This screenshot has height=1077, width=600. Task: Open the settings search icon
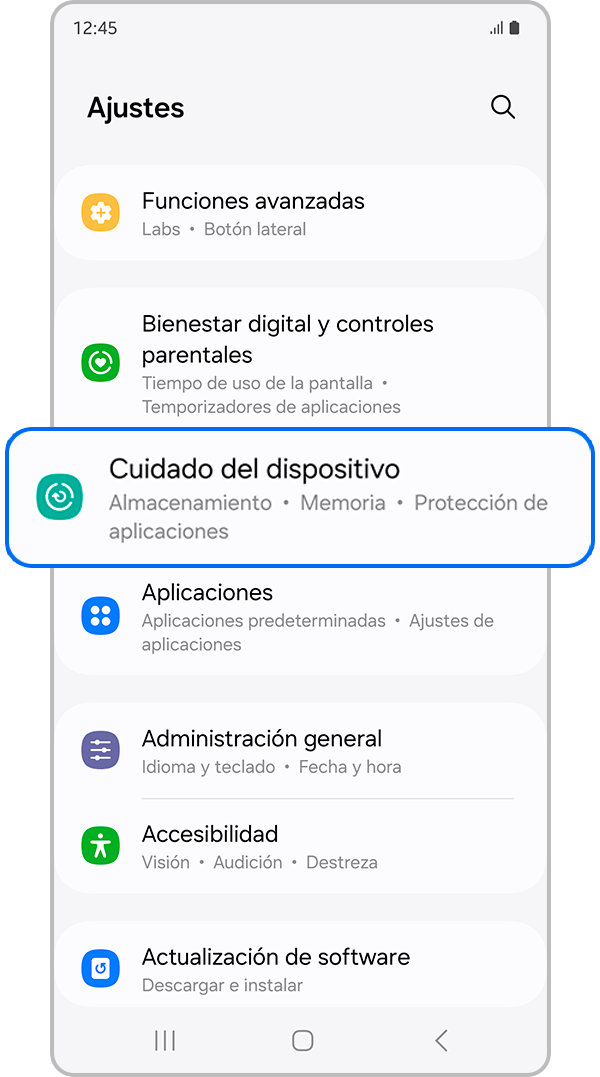[503, 108]
